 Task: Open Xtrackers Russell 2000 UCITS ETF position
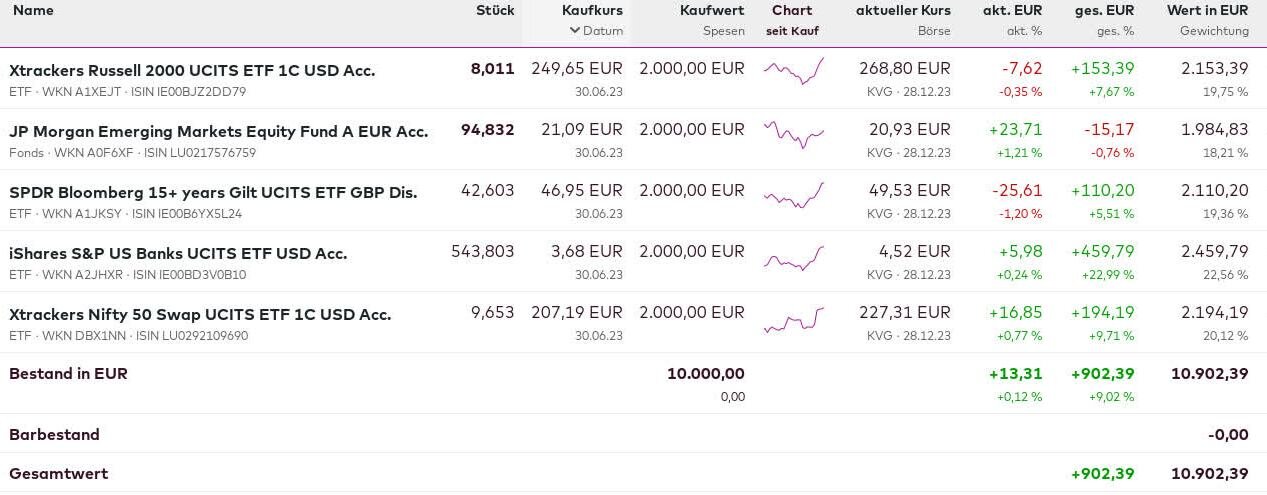[192, 71]
